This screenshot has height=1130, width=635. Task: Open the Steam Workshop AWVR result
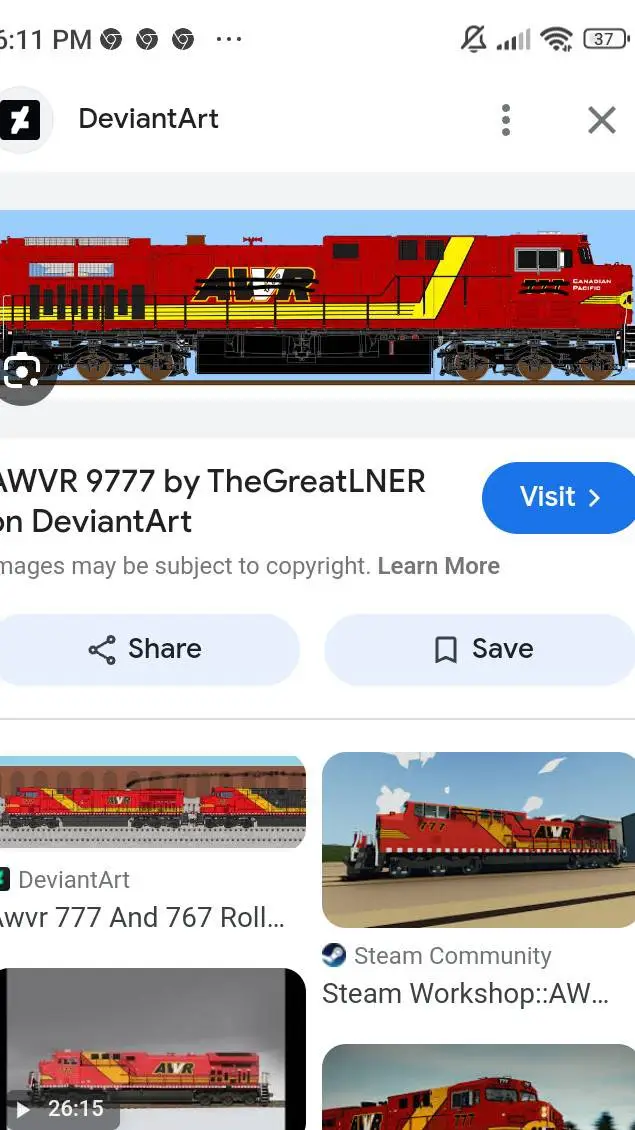tap(478, 840)
